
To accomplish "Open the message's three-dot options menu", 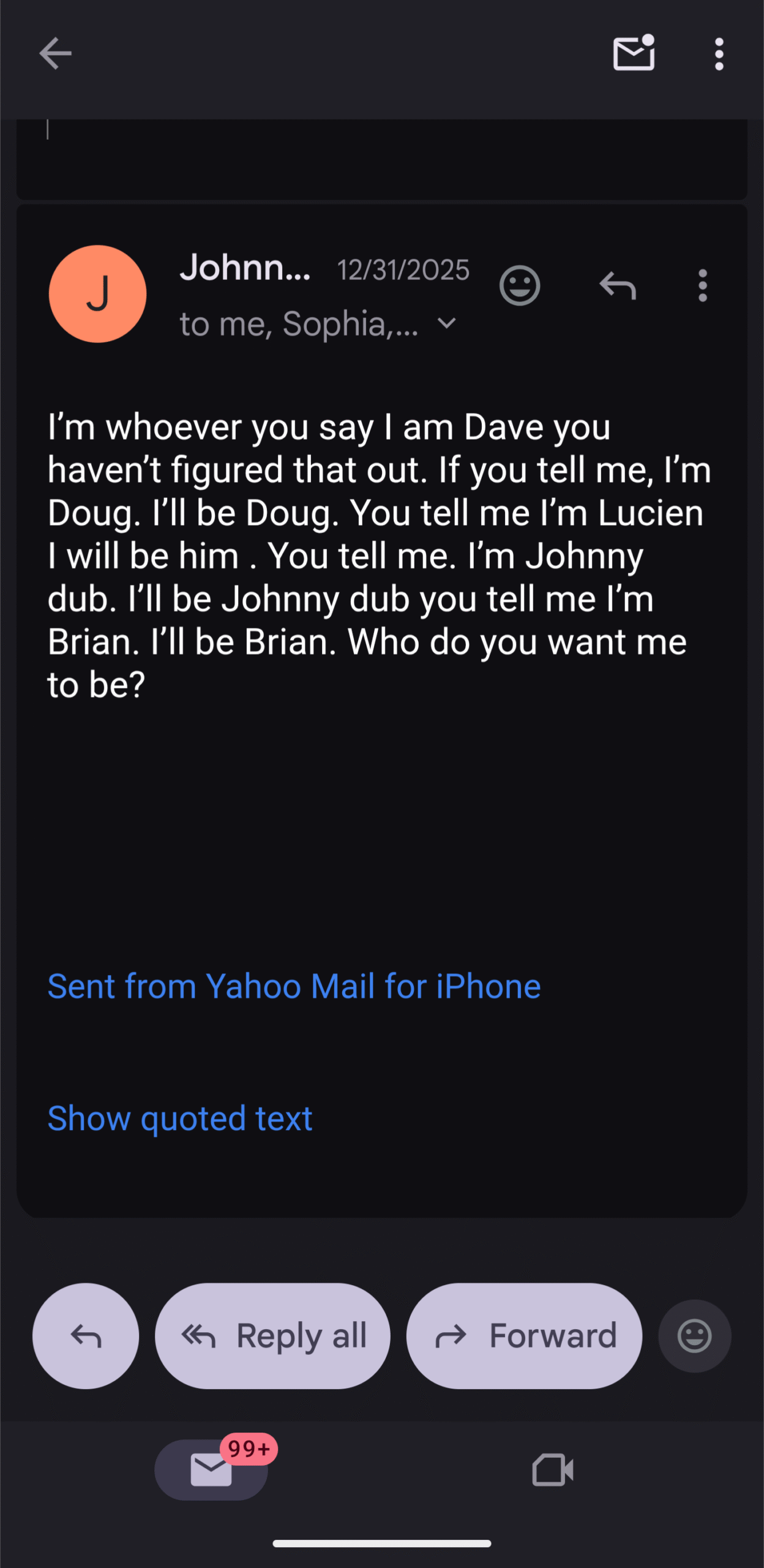I will [x=702, y=285].
